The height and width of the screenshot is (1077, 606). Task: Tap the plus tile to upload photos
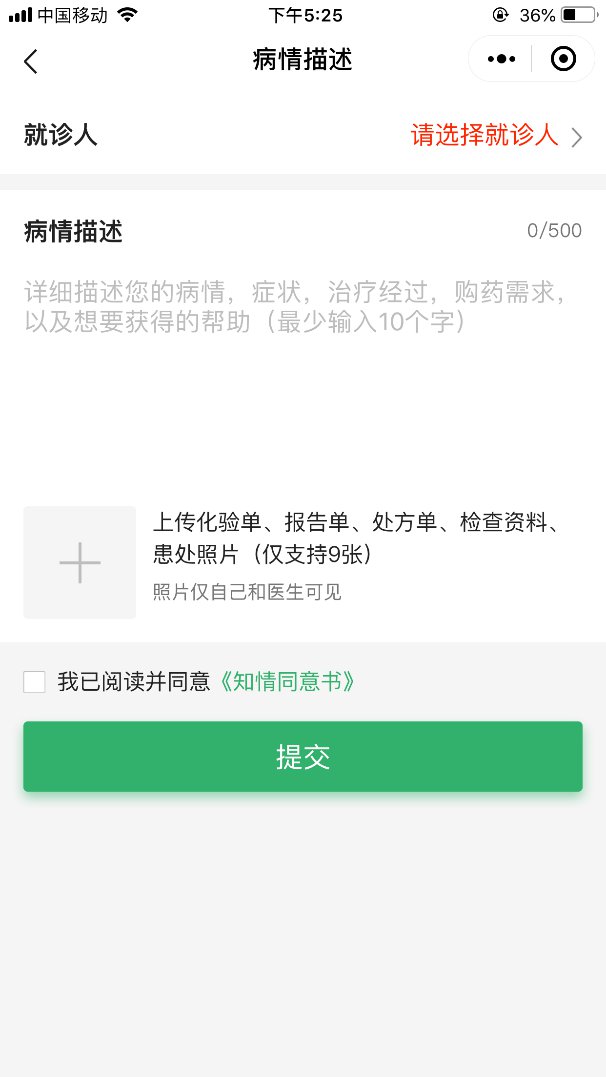80,563
